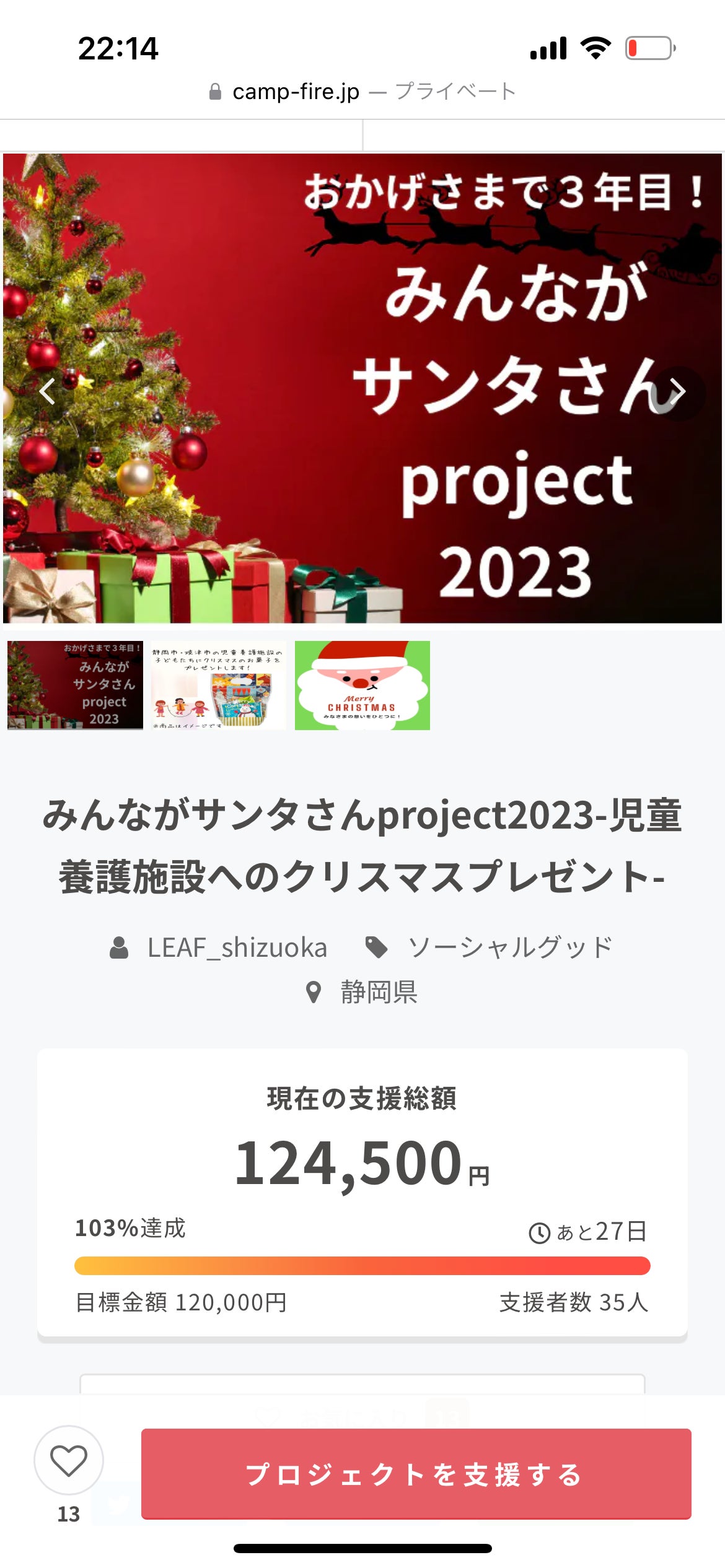This screenshot has width=725, height=1568.
Task: Tap プロジェクトを支援する to back the project
Action: [416, 1474]
